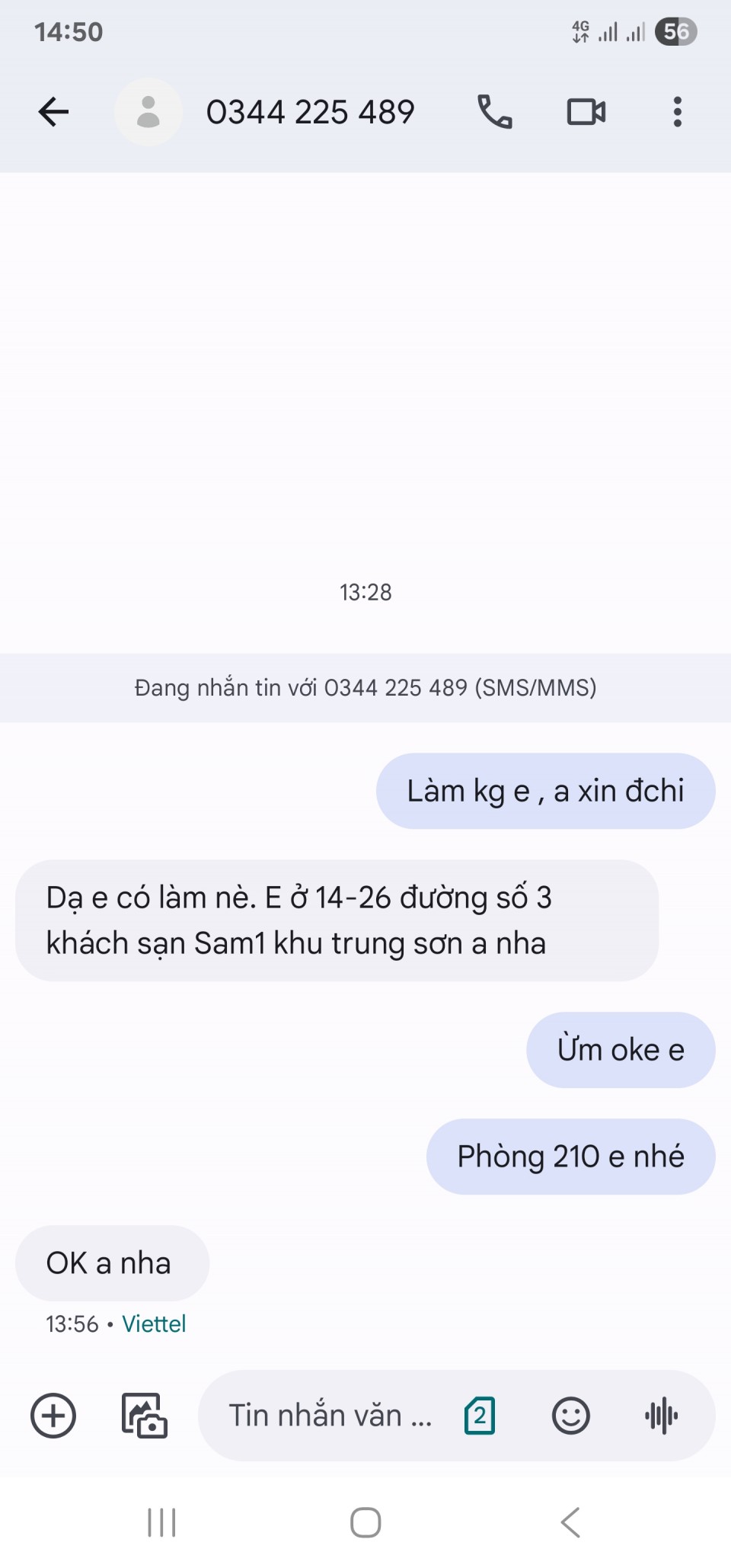Tap the navigation bar's home button

tap(365, 1522)
